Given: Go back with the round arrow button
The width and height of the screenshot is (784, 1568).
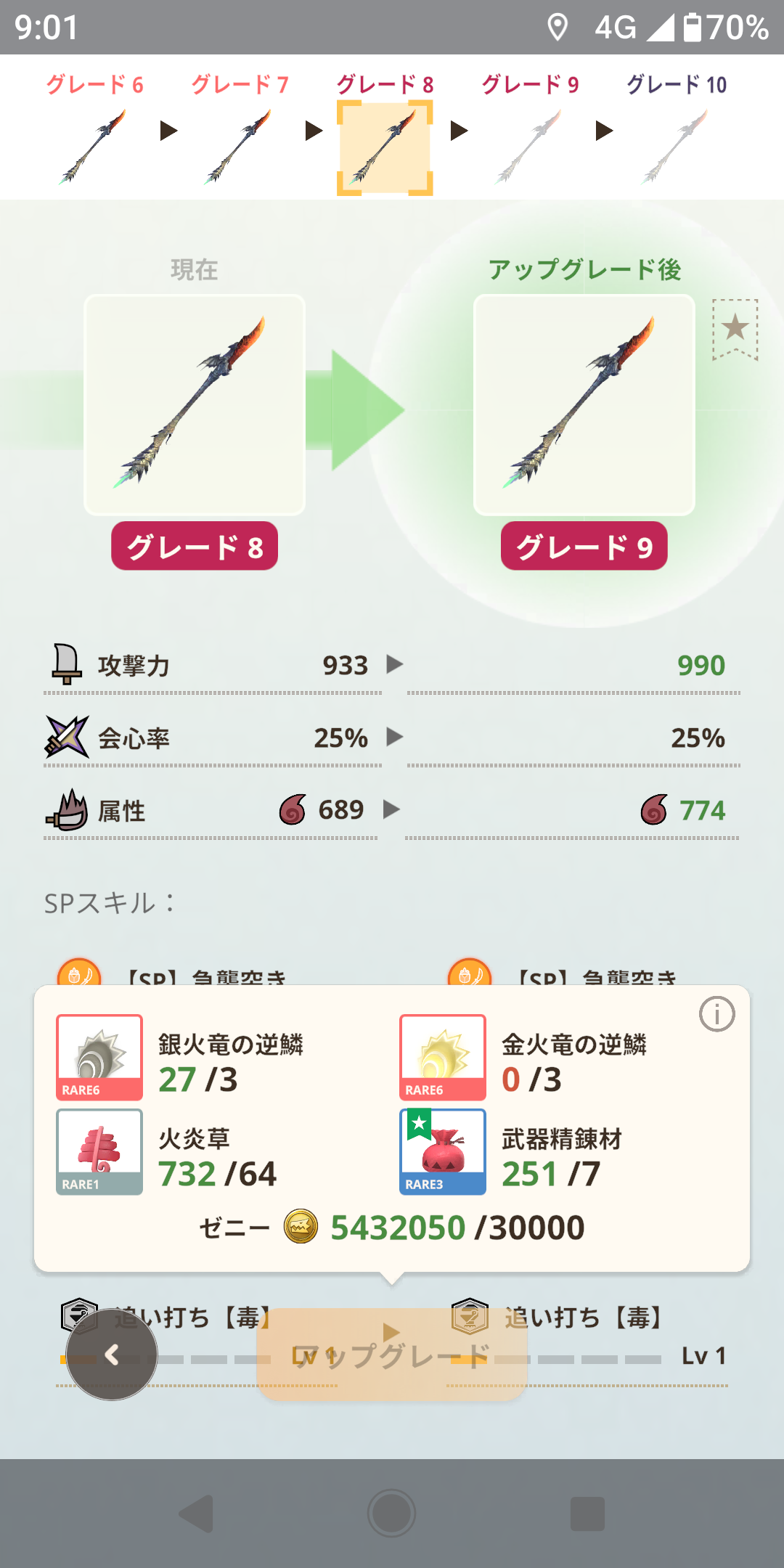Looking at the screenshot, I should (112, 1355).
